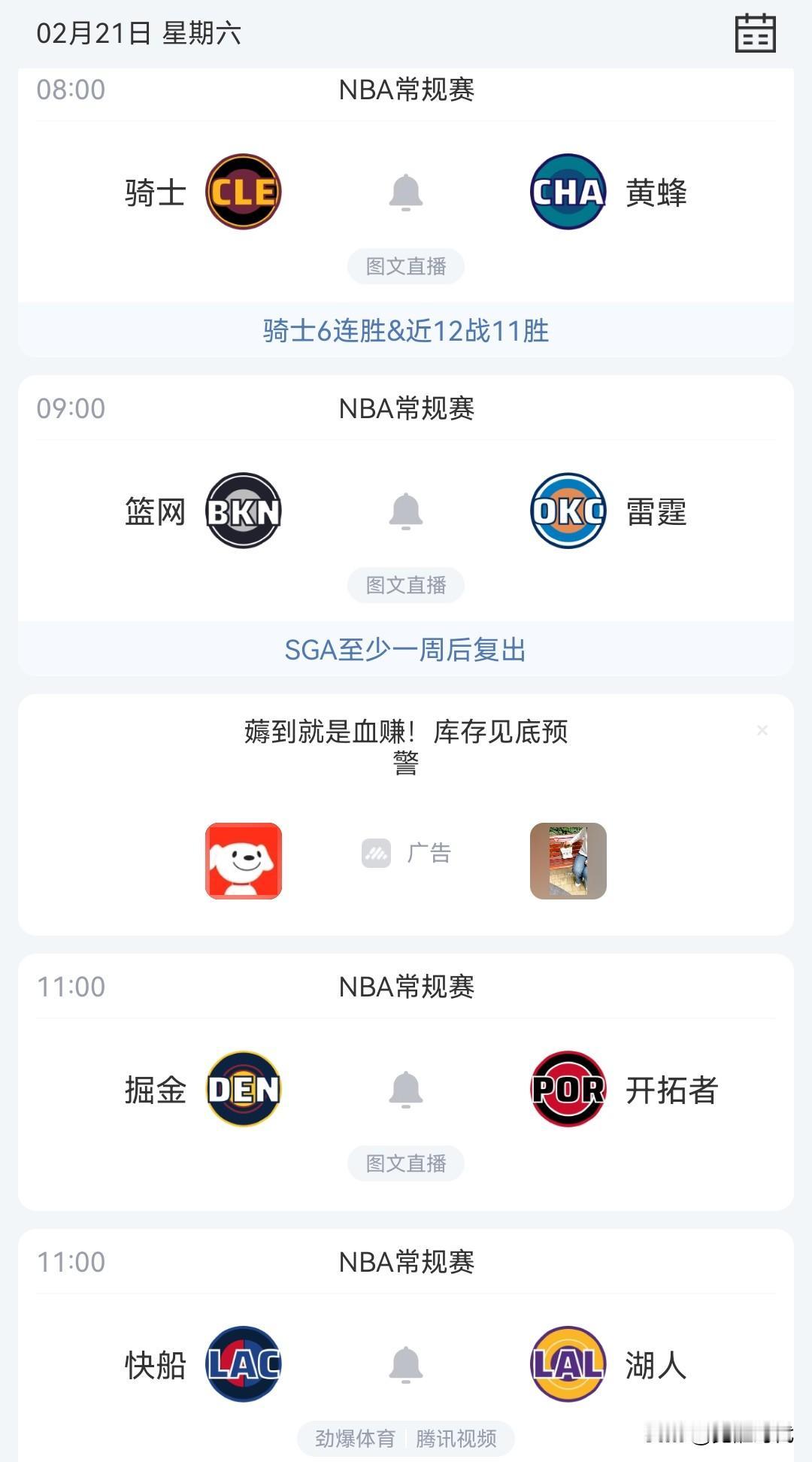The width and height of the screenshot is (812, 1462).
Task: Select the Thunder OKC team logo
Action: pyautogui.click(x=568, y=511)
